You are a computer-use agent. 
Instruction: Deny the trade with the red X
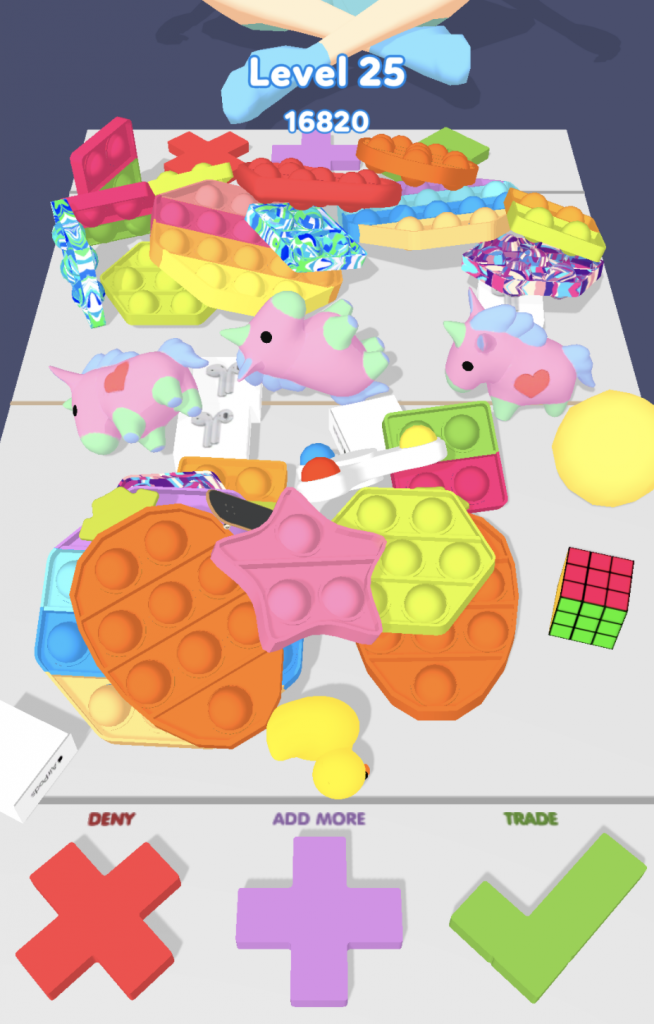click(x=101, y=918)
